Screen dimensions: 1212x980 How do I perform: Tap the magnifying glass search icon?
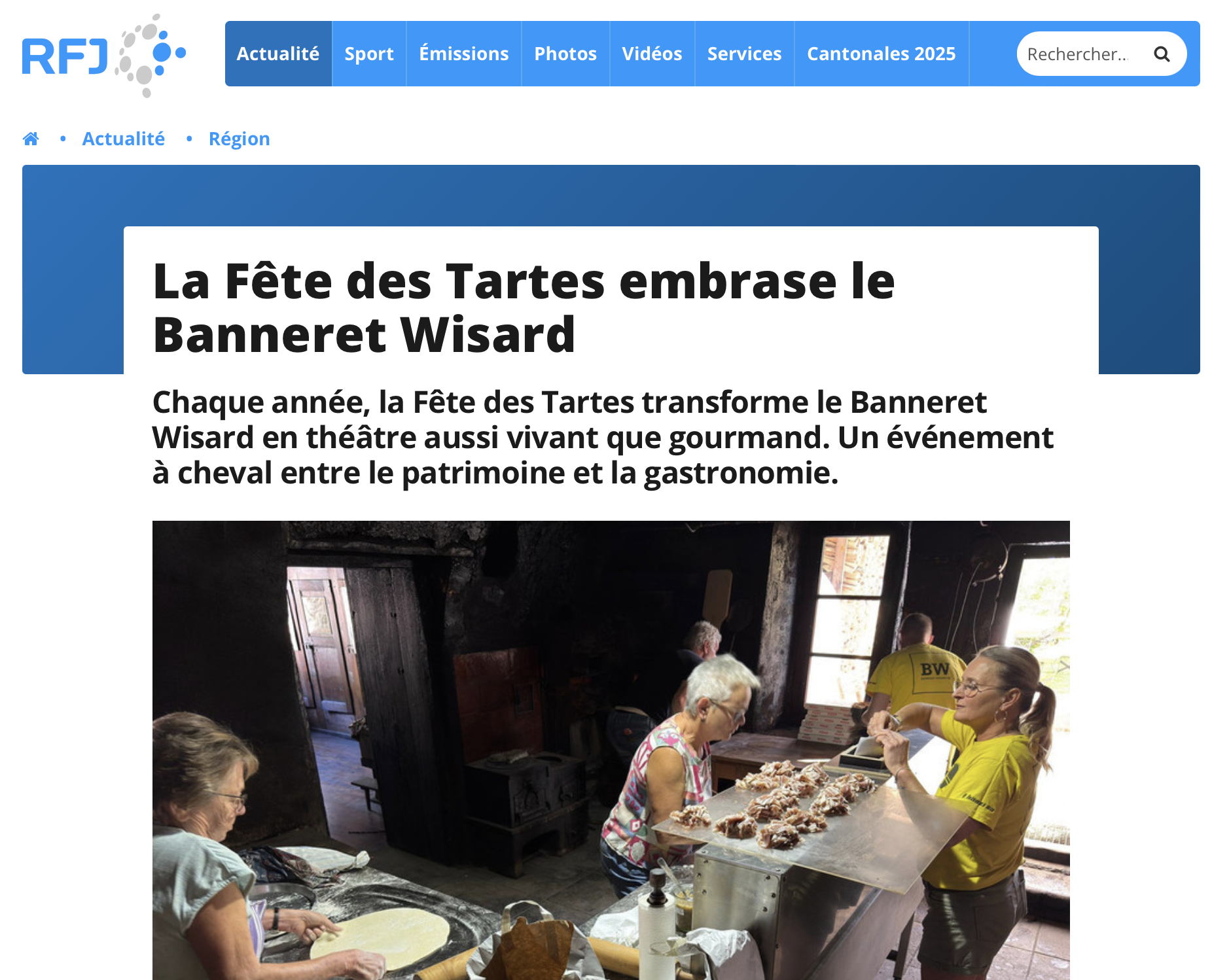coord(1162,54)
